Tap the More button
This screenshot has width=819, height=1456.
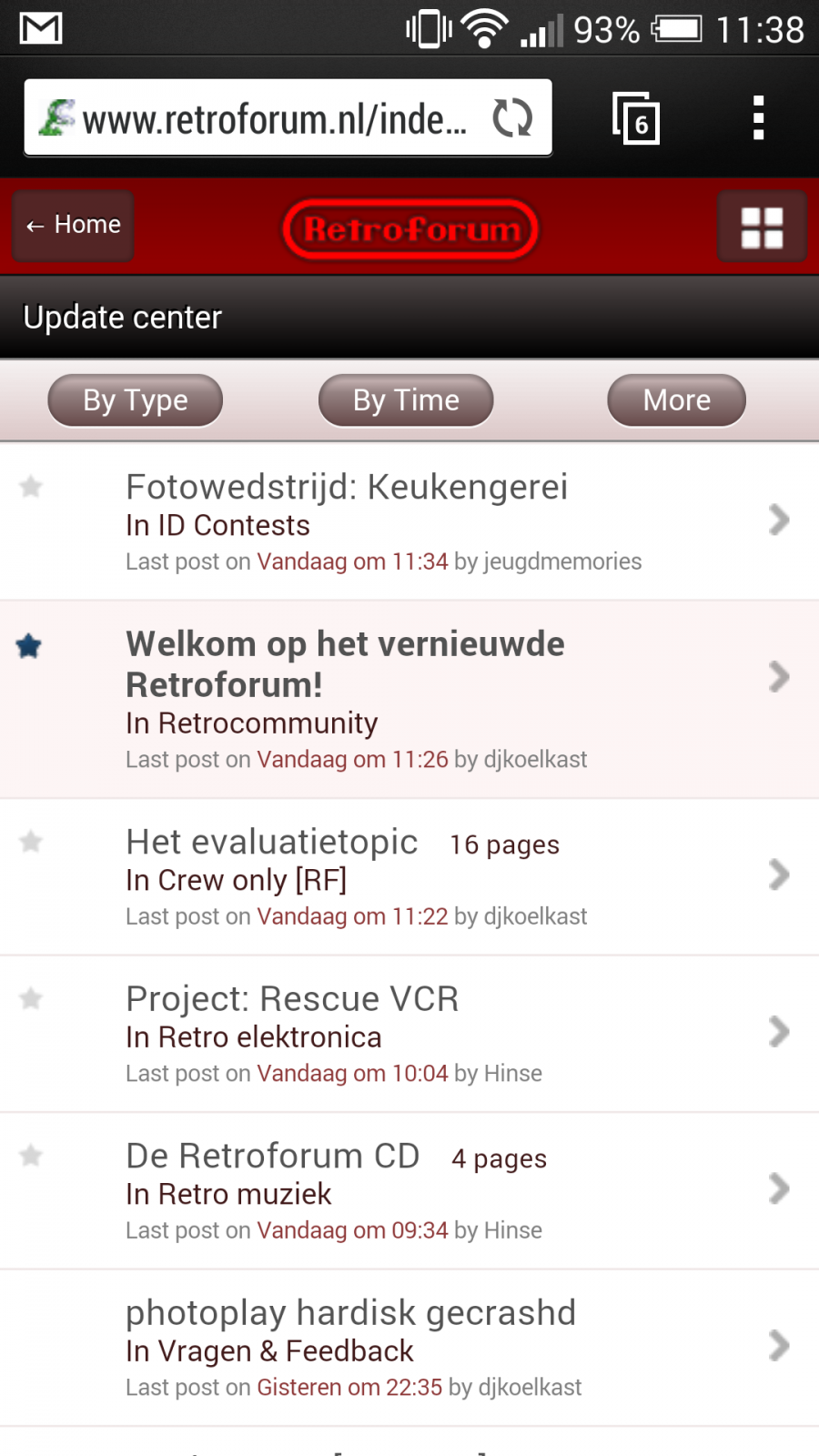pyautogui.click(x=676, y=400)
